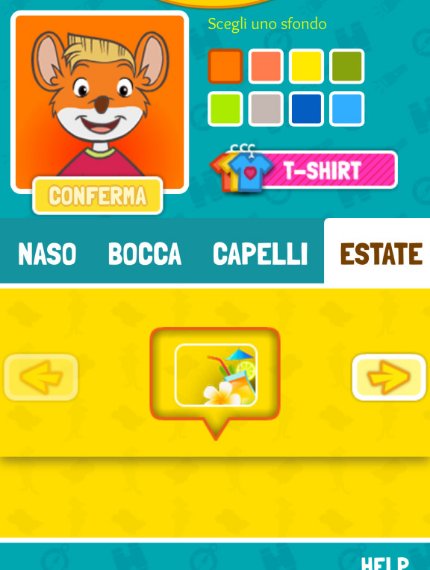Show the next item with right arrow
This screenshot has width=430, height=570.
(x=389, y=377)
